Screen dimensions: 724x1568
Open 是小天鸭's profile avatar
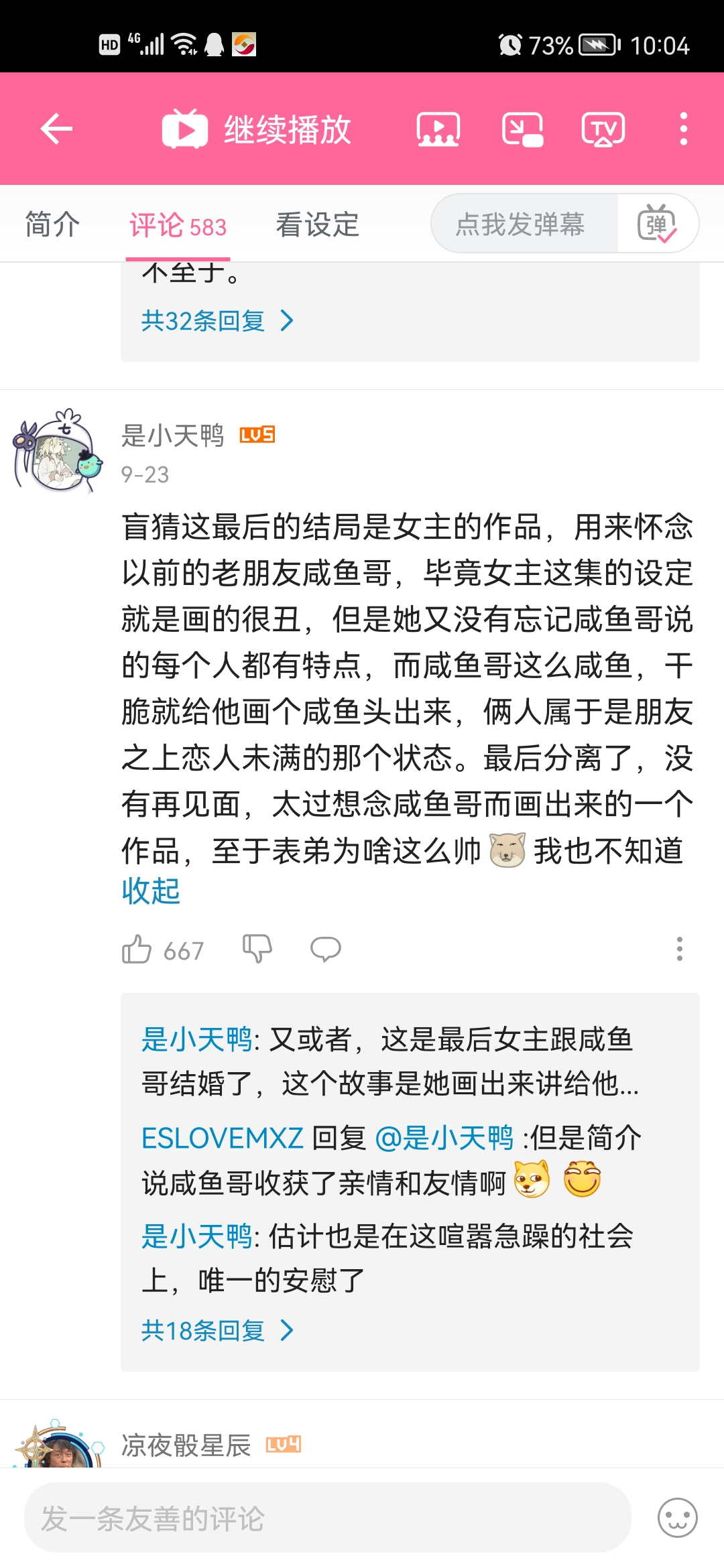click(59, 451)
